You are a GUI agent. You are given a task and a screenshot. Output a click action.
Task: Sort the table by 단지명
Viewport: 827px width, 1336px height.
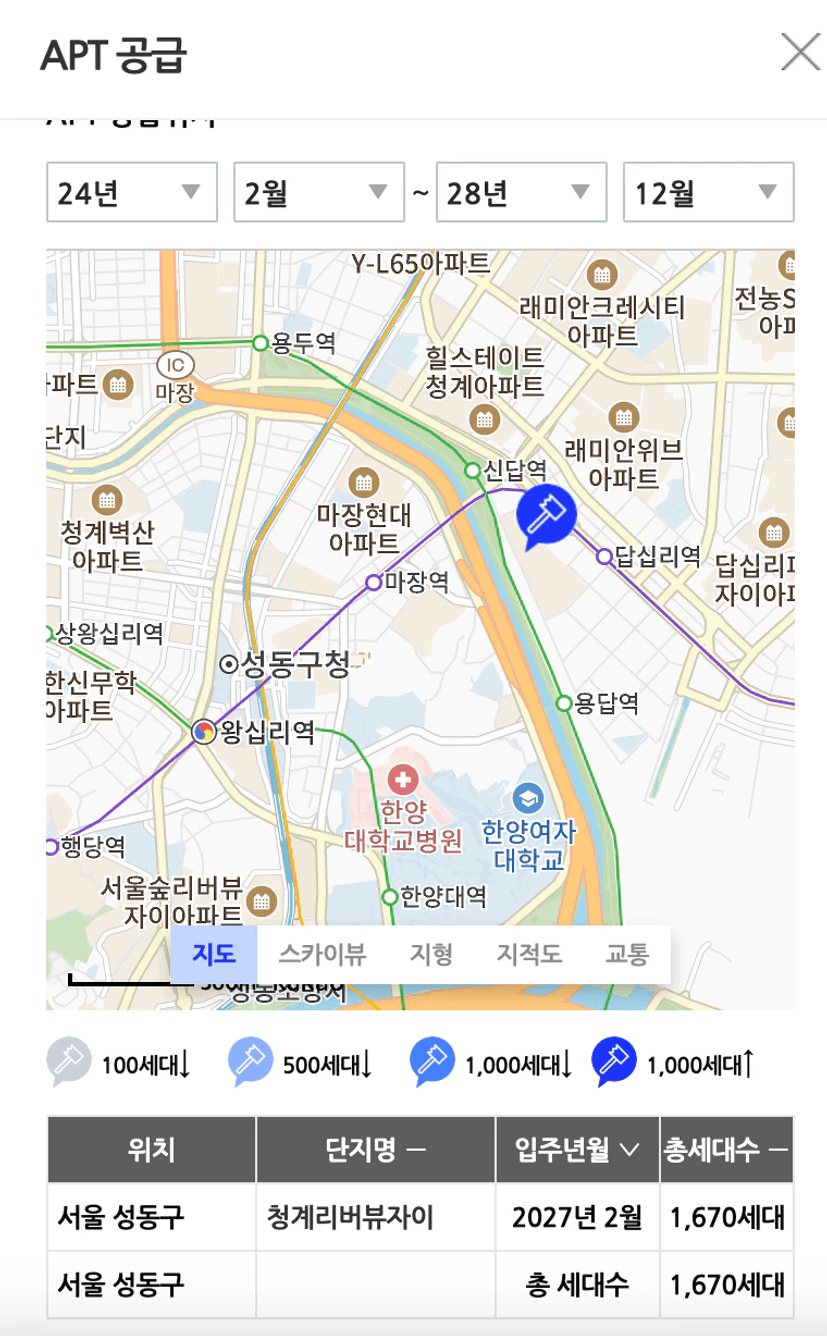tap(376, 1151)
